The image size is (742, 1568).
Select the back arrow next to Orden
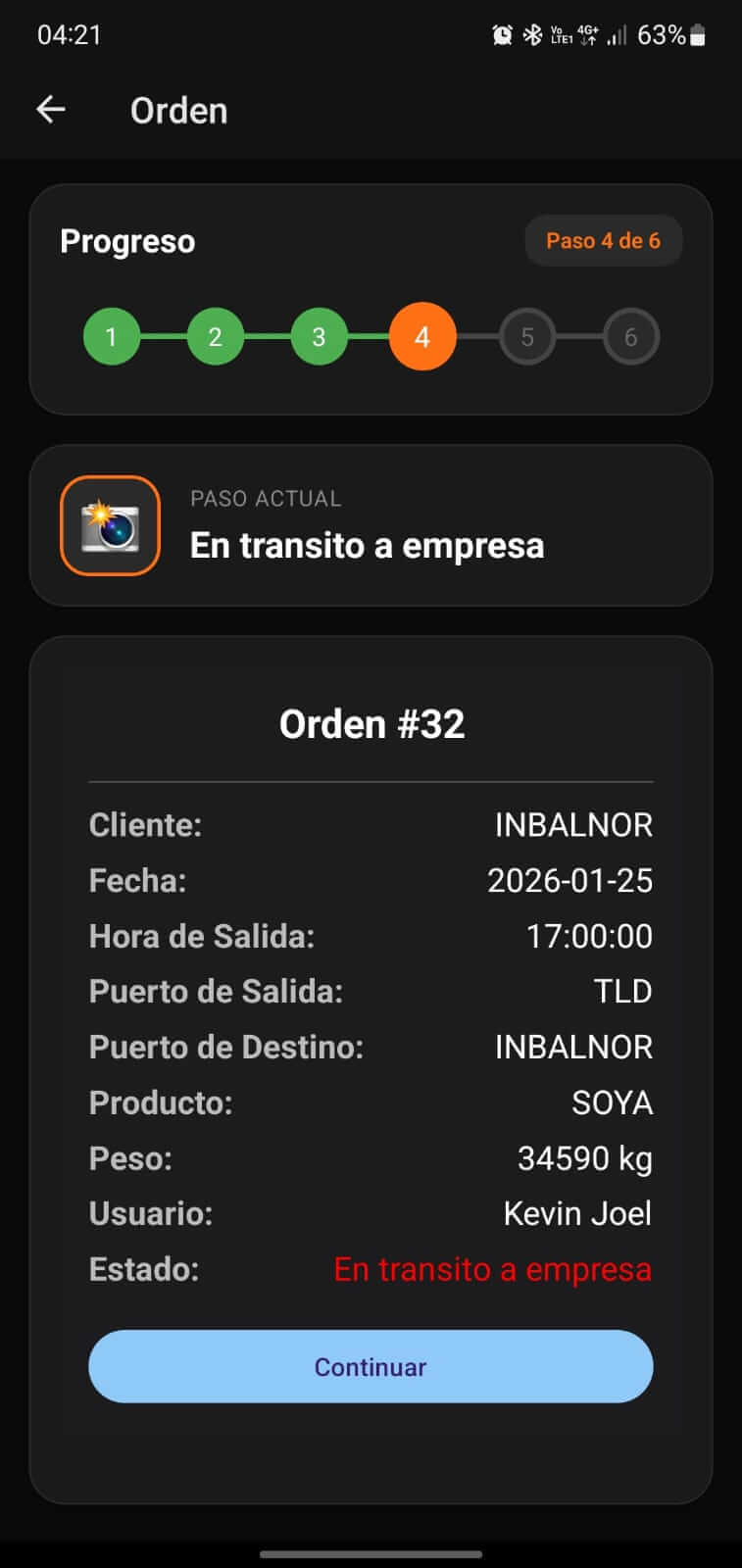[x=50, y=109]
